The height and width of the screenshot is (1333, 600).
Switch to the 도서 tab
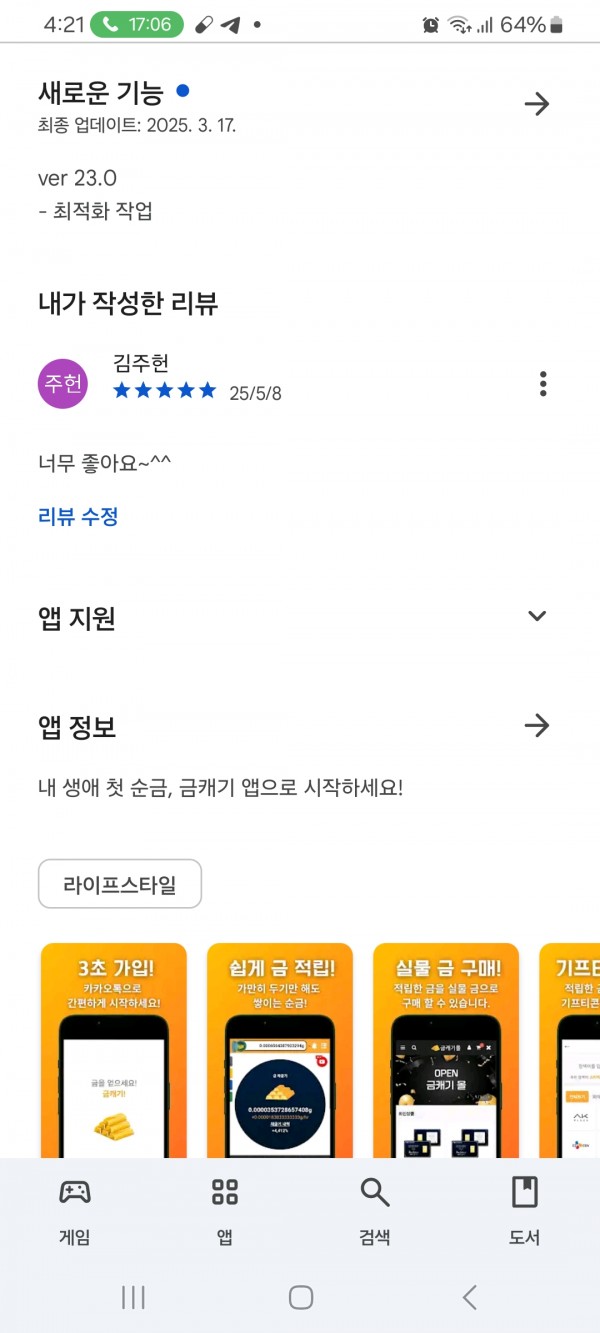pos(524,1211)
